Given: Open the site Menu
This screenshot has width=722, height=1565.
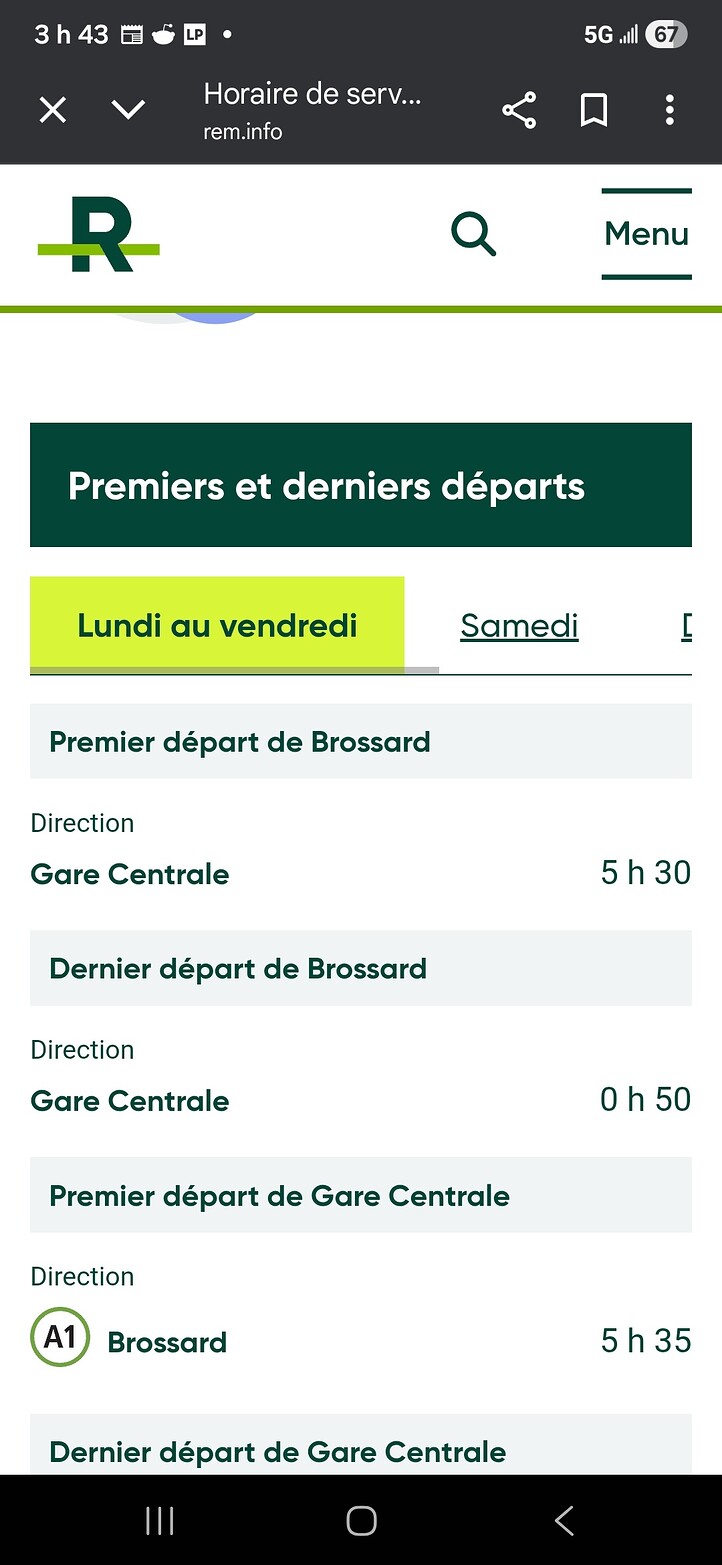Looking at the screenshot, I should pyautogui.click(x=646, y=235).
